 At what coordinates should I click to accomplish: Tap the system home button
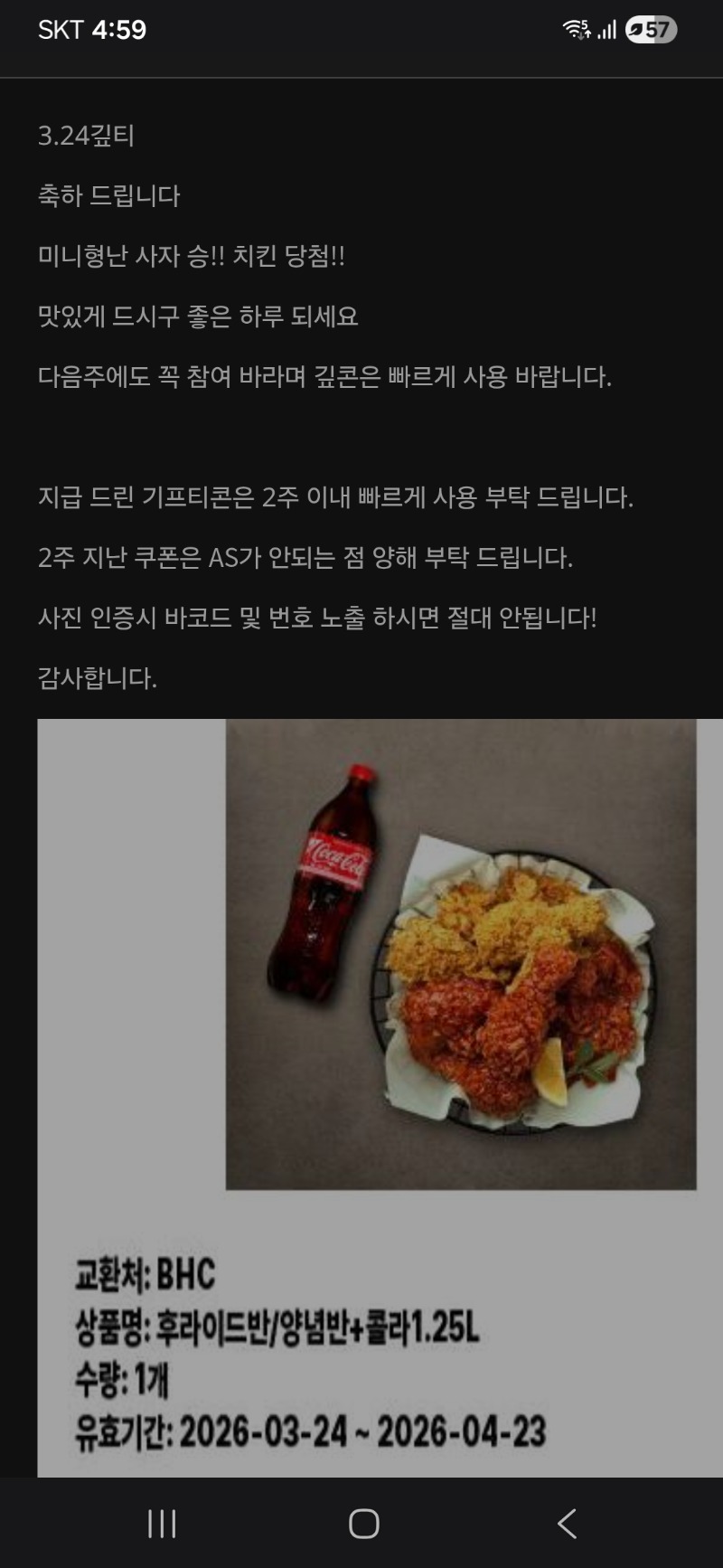click(363, 1524)
